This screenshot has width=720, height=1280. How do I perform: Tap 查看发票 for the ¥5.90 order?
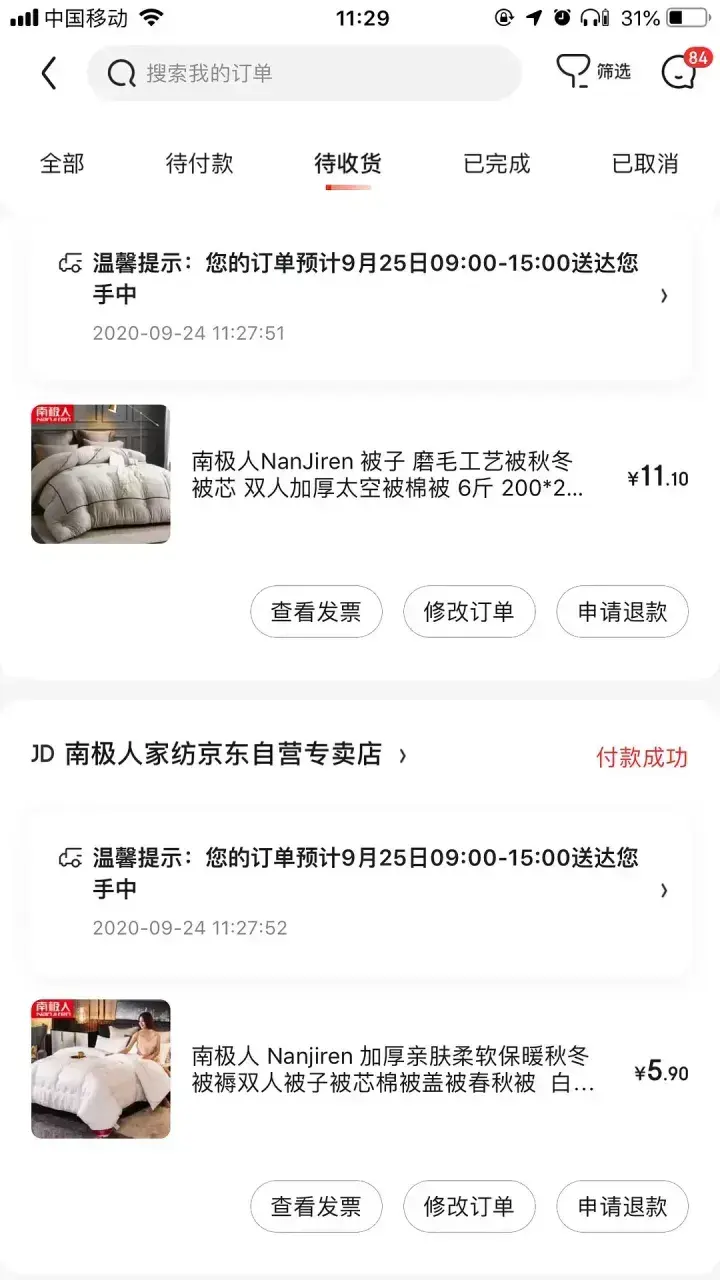316,1206
